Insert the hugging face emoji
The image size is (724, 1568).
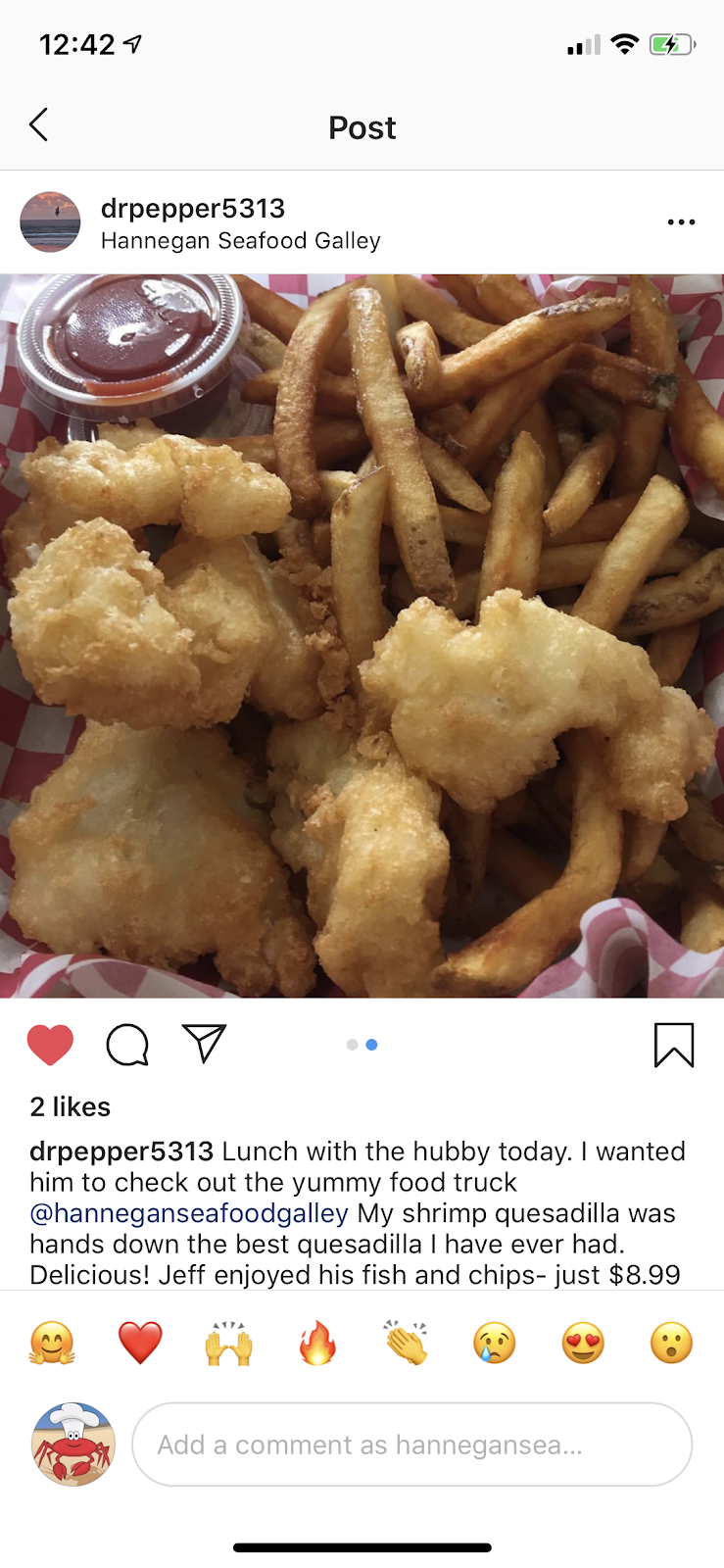click(x=52, y=1343)
